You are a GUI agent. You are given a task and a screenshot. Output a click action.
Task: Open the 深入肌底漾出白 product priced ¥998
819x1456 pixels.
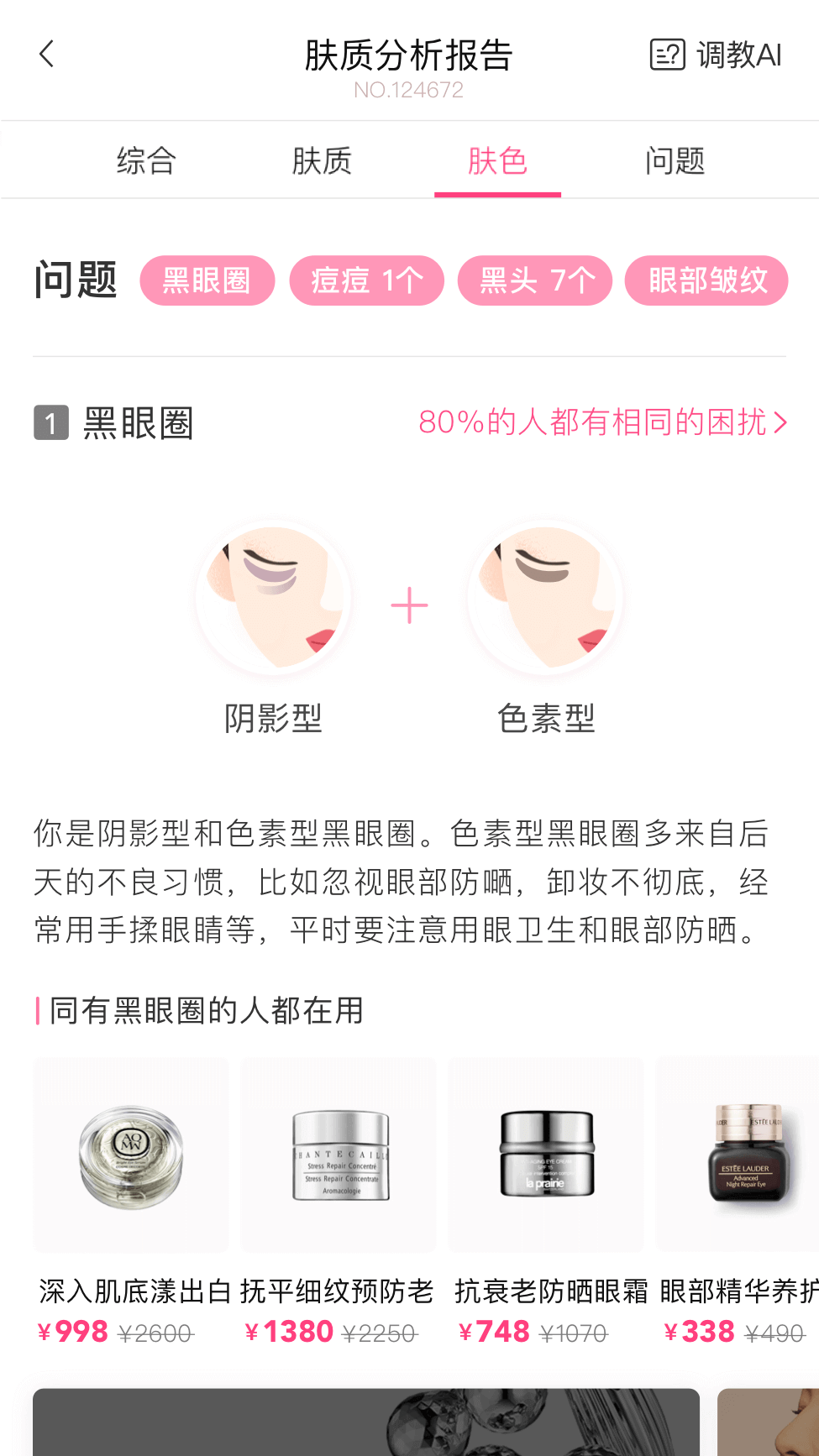(131, 1202)
